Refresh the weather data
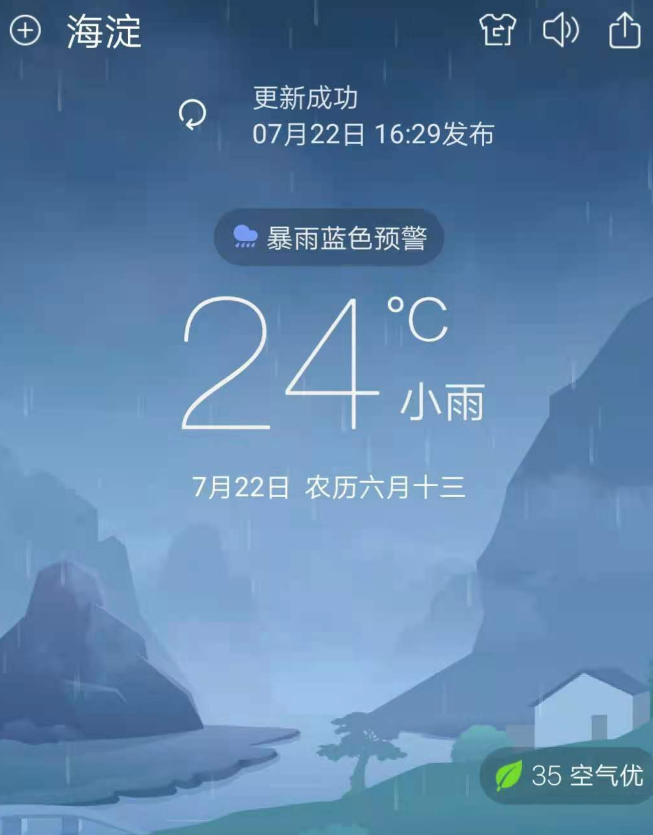This screenshot has height=835, width=653. [x=192, y=114]
